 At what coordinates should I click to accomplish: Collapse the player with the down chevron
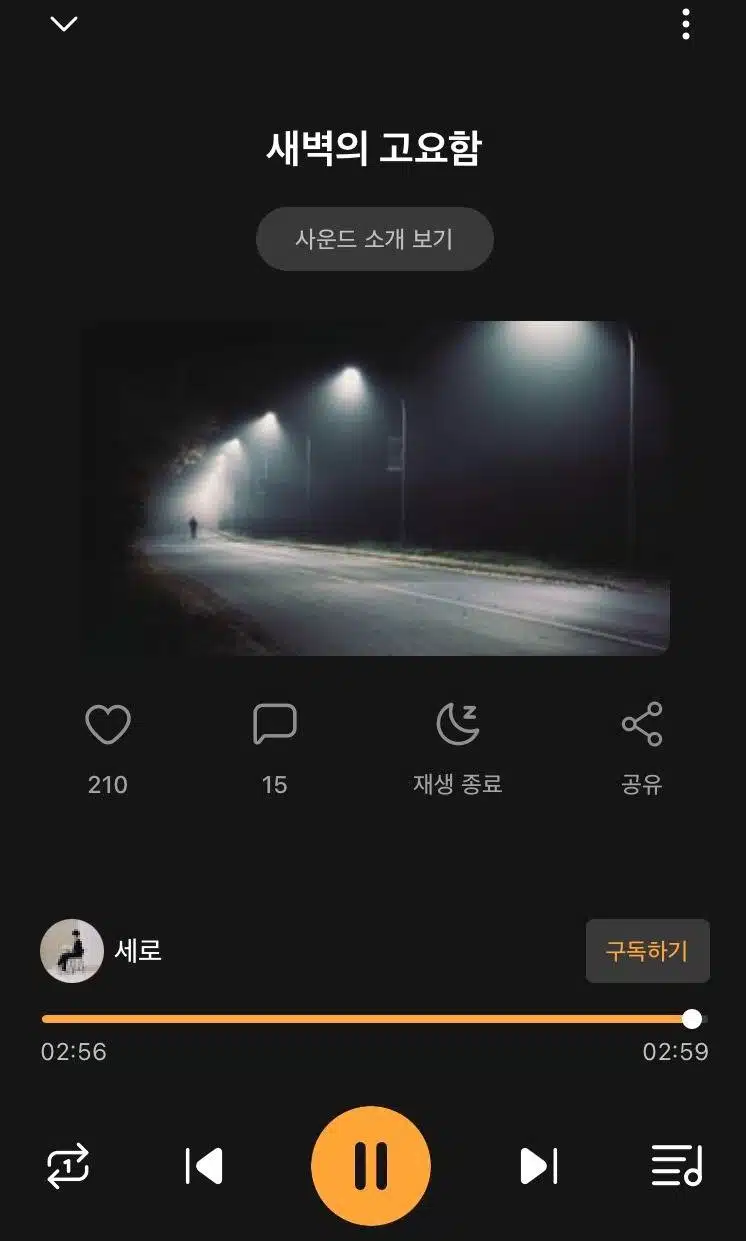tap(64, 24)
